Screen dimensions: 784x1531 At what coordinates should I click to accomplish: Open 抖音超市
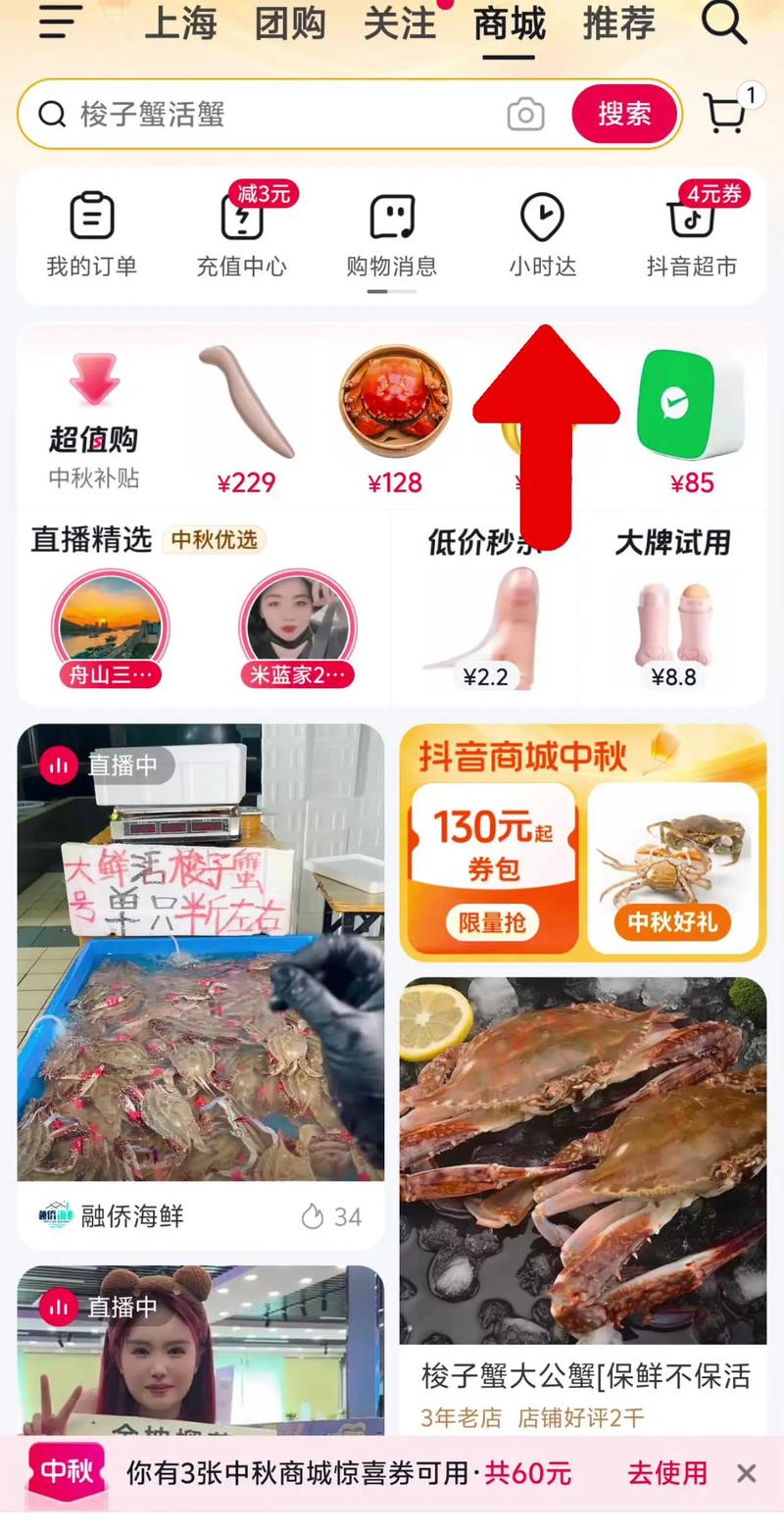click(692, 235)
